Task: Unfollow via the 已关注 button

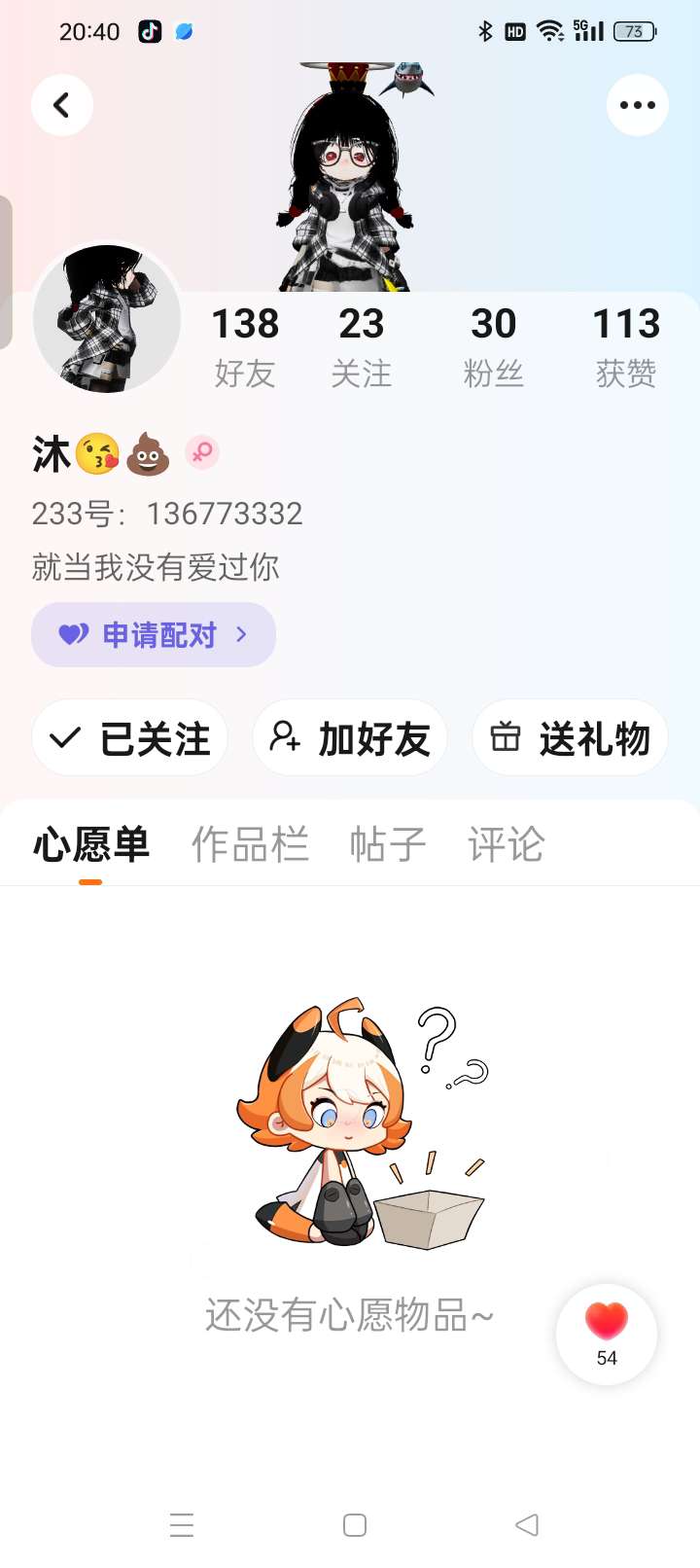Action: pos(130,738)
